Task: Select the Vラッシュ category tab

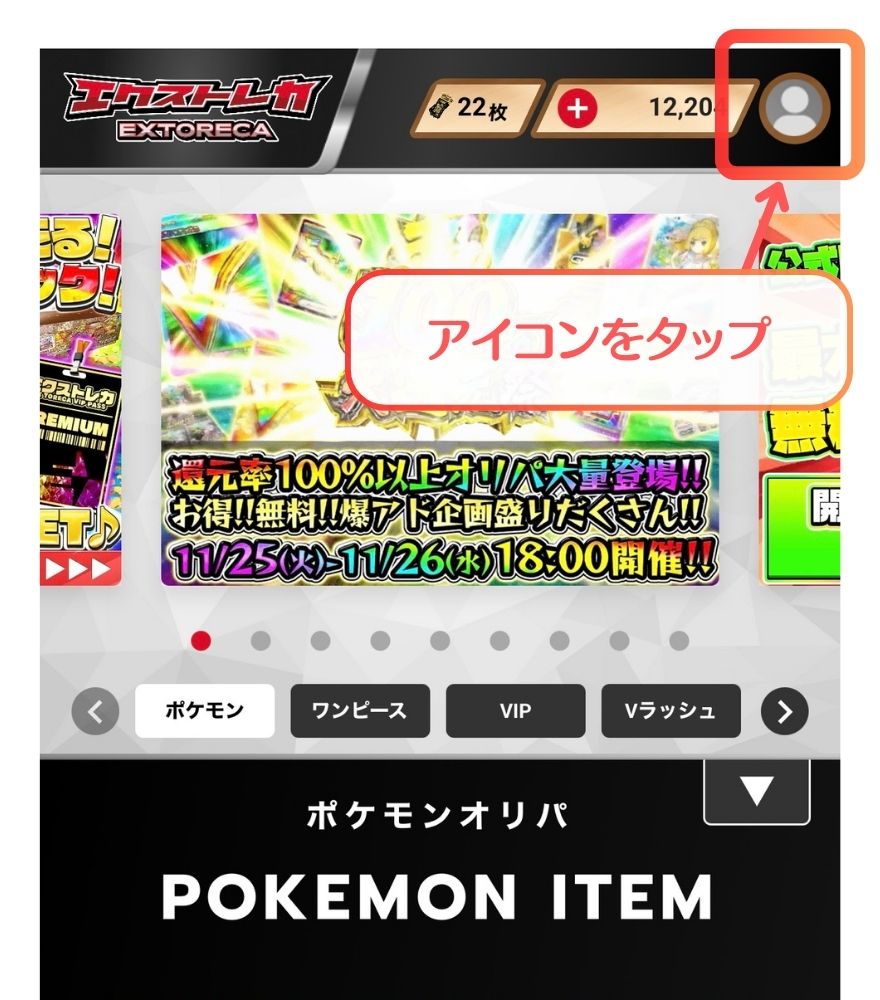Action: (x=671, y=711)
